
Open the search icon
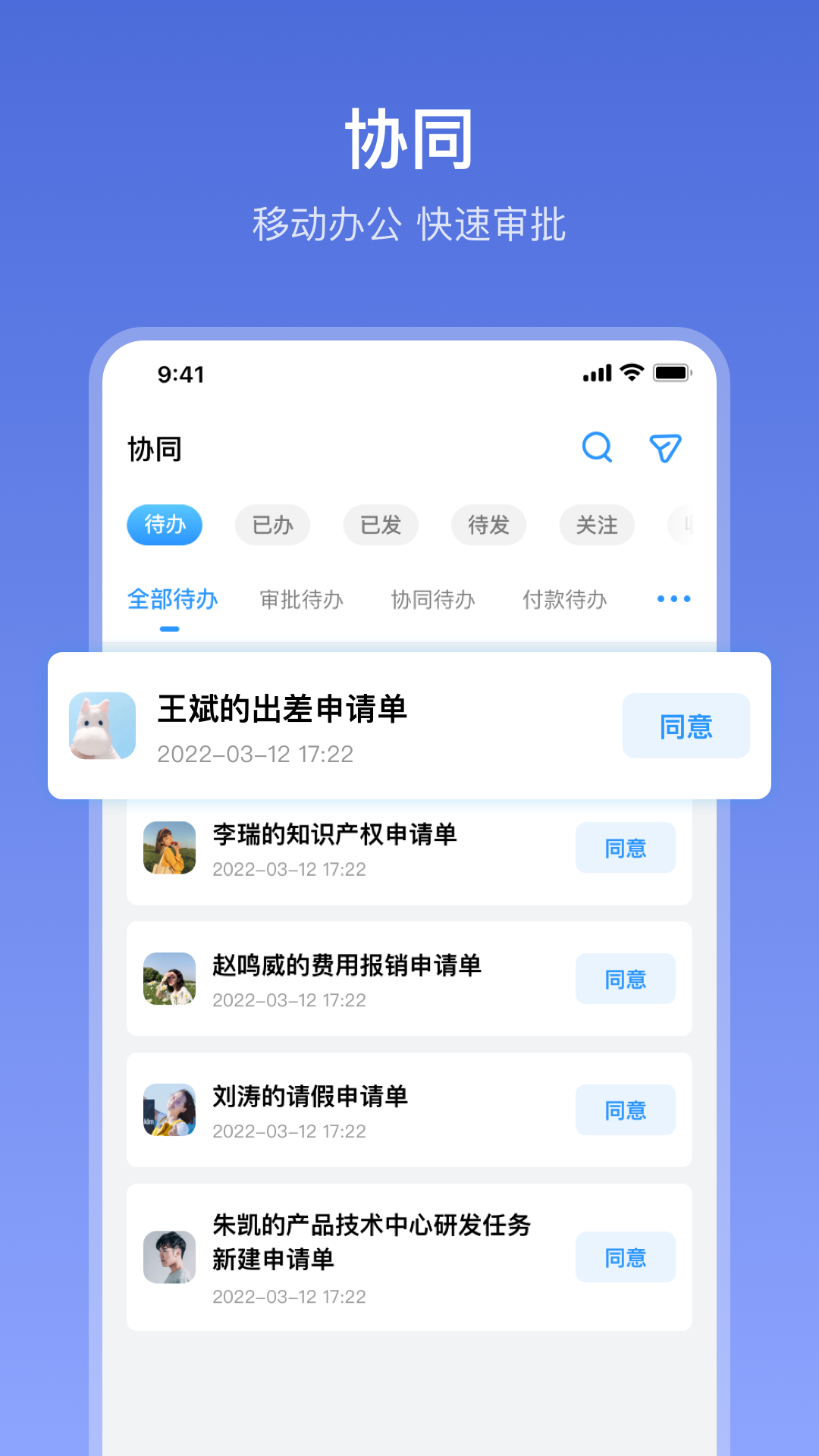pos(598,449)
